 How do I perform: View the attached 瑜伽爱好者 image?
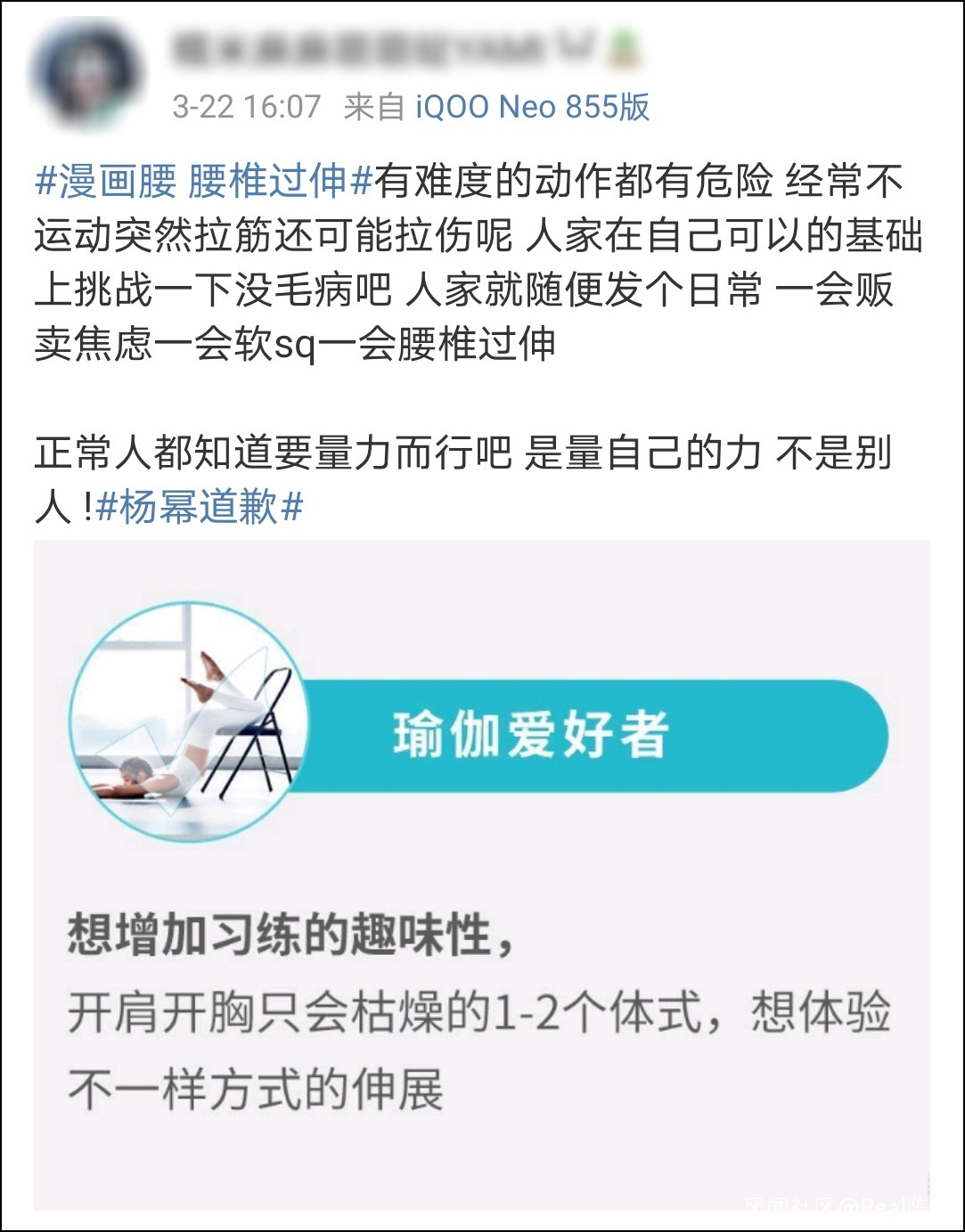482,874
